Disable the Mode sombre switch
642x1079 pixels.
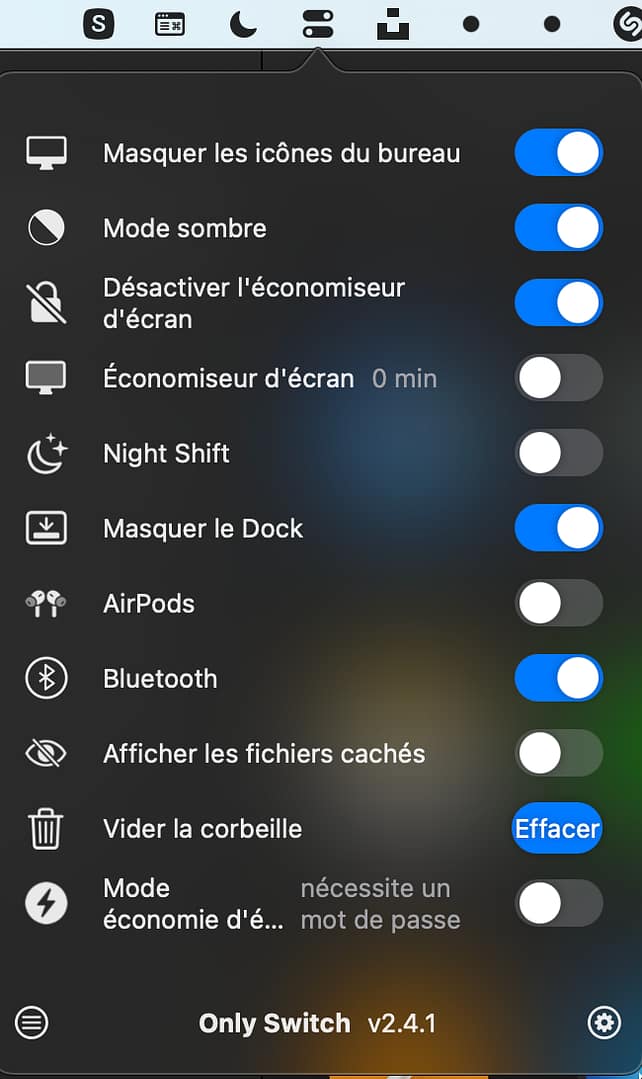point(558,228)
